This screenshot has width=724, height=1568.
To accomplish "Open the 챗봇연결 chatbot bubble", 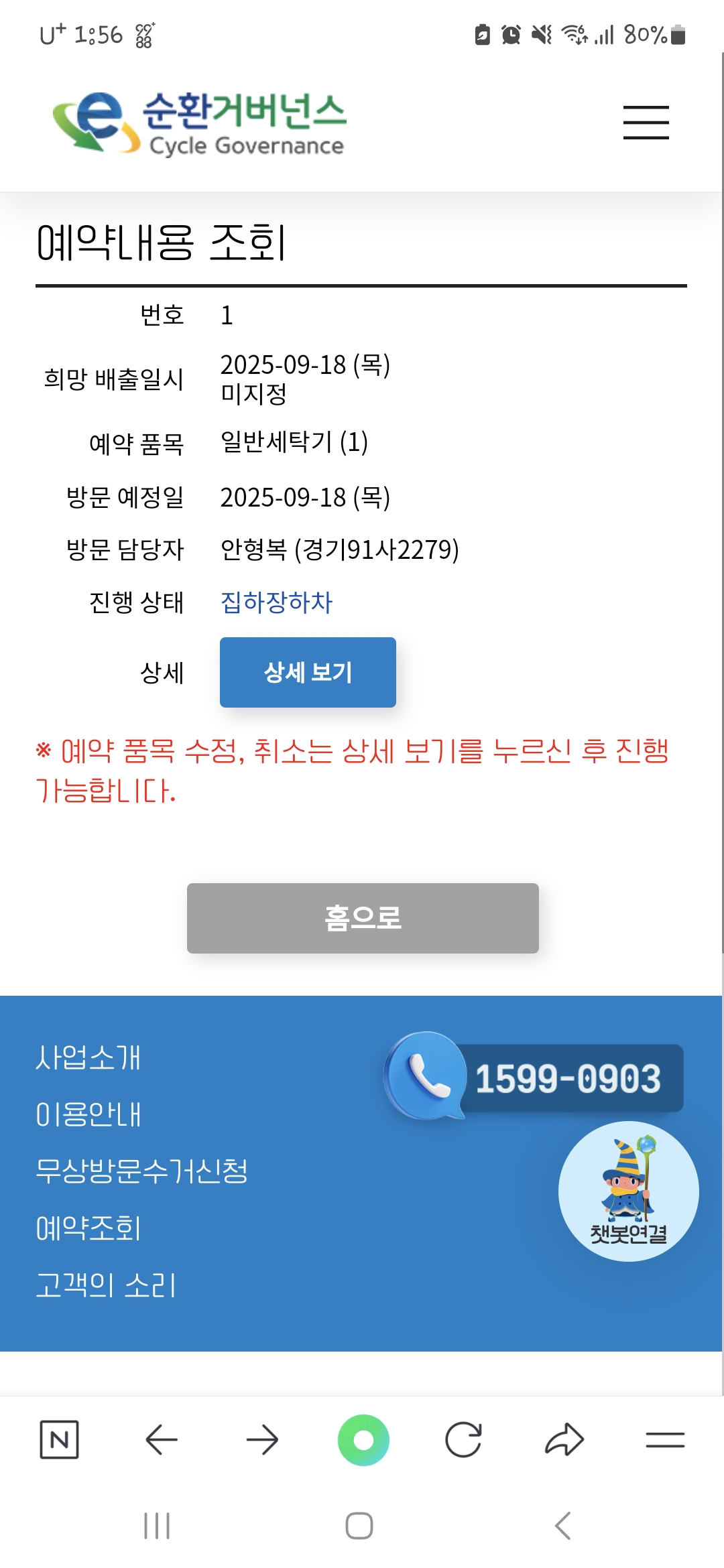I will [x=628, y=1191].
